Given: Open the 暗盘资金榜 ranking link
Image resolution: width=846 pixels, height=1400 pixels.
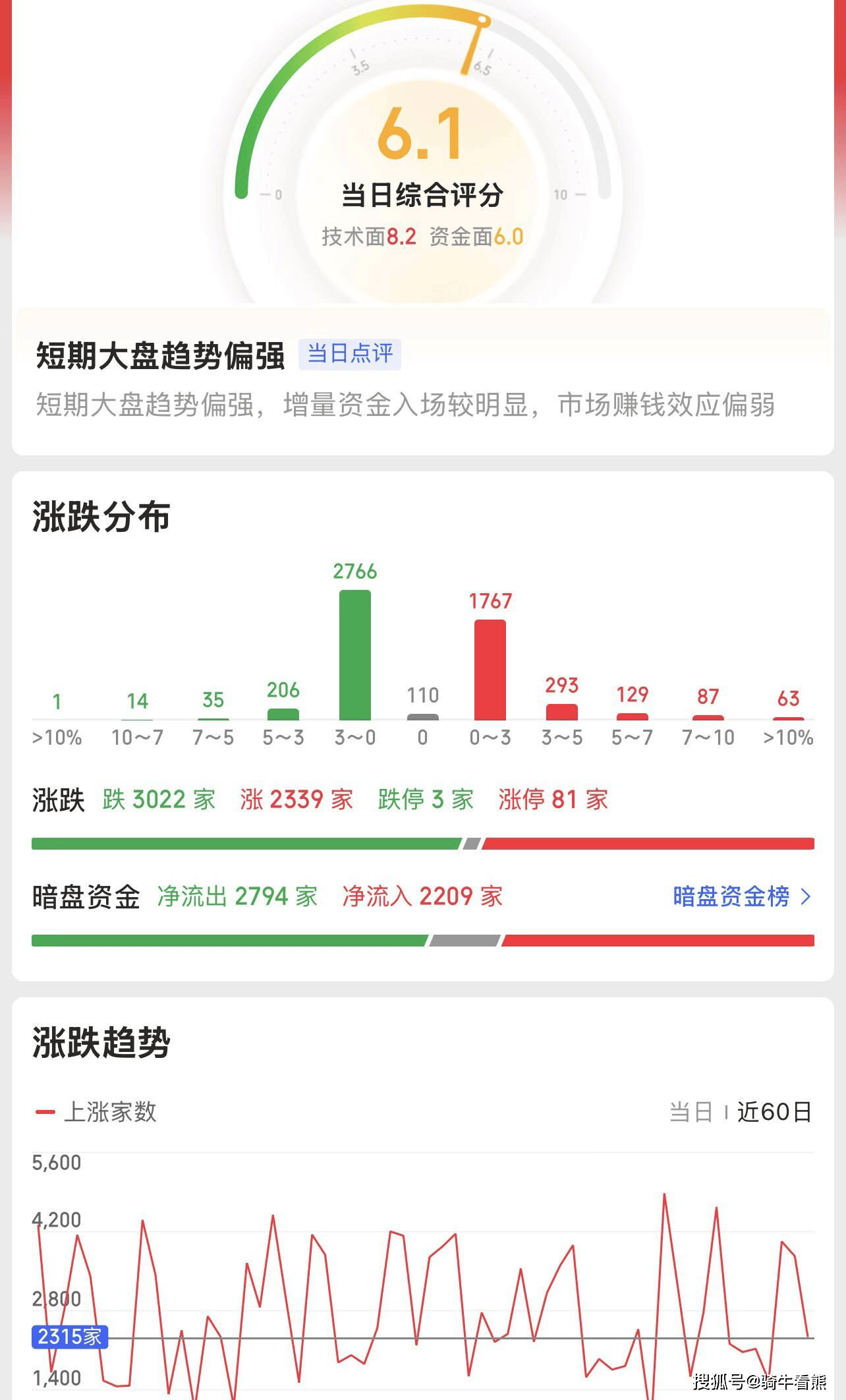Looking at the screenshot, I should (x=741, y=896).
